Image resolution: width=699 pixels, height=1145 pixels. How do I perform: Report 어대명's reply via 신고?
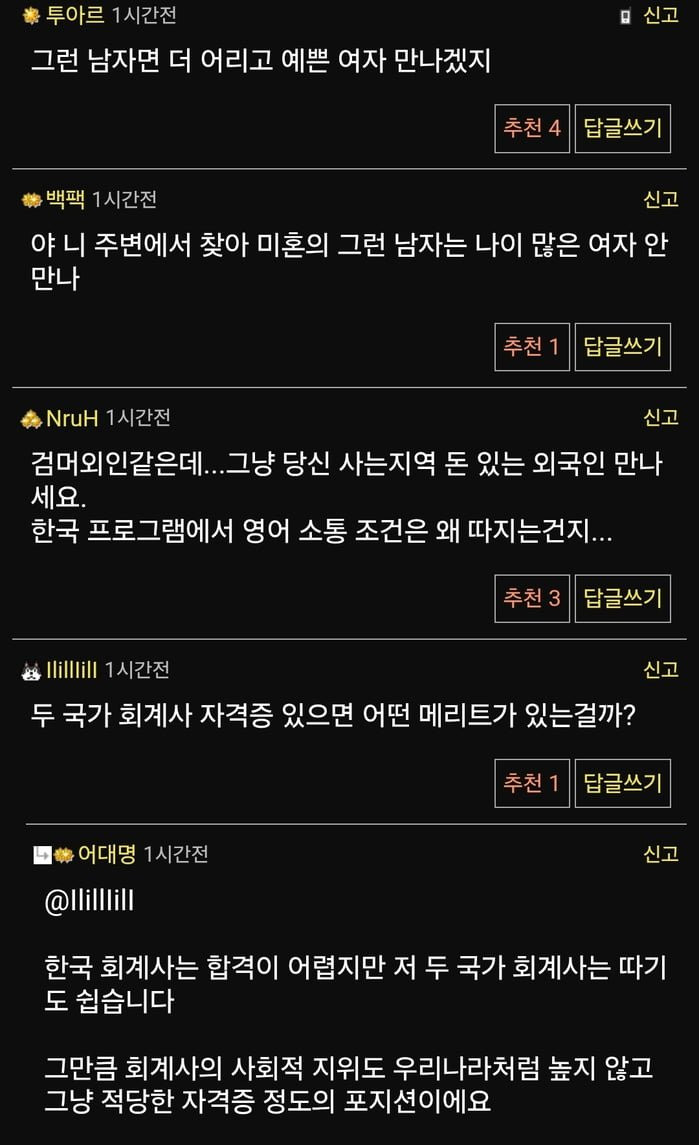coord(660,854)
